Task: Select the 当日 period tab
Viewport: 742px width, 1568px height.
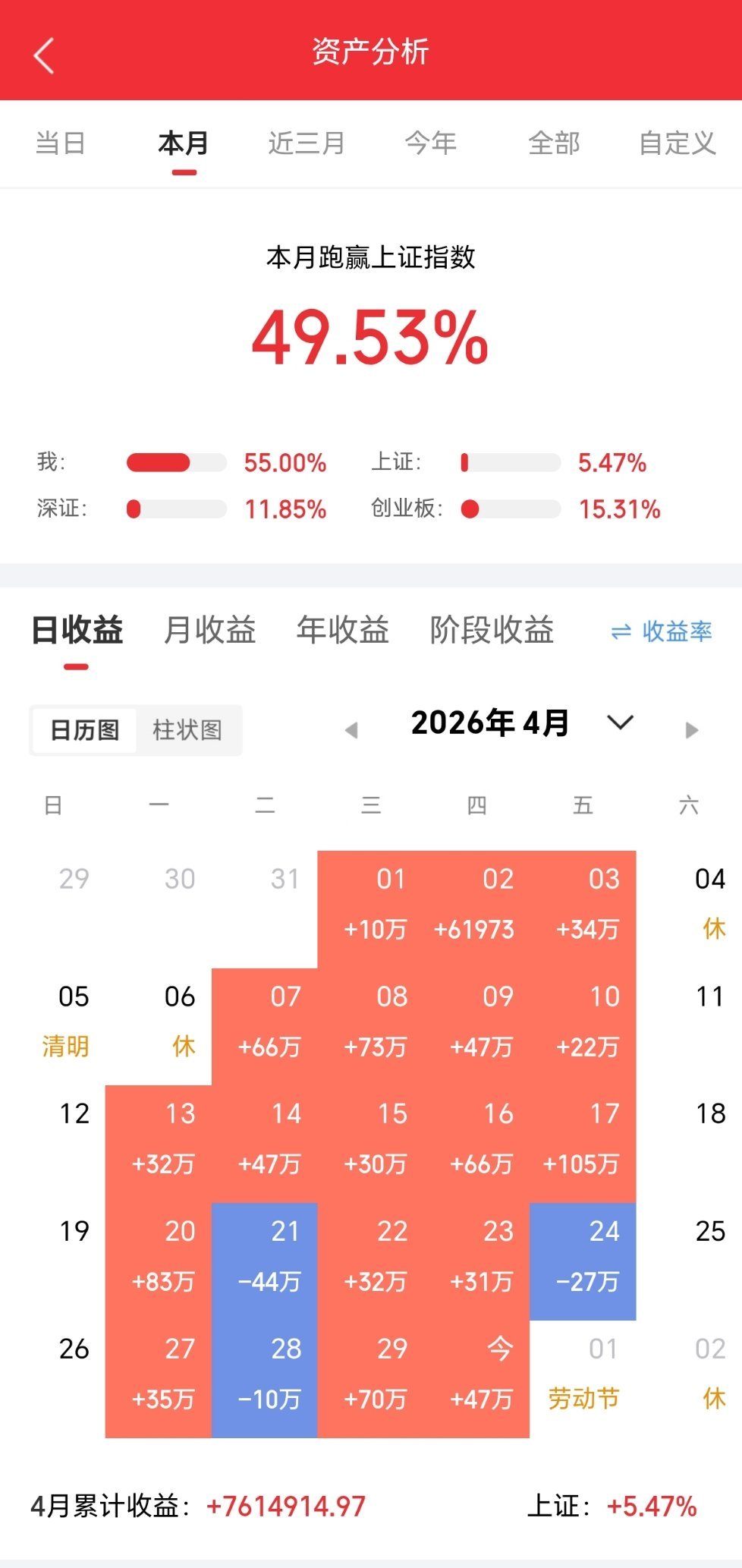Action: pos(61,143)
